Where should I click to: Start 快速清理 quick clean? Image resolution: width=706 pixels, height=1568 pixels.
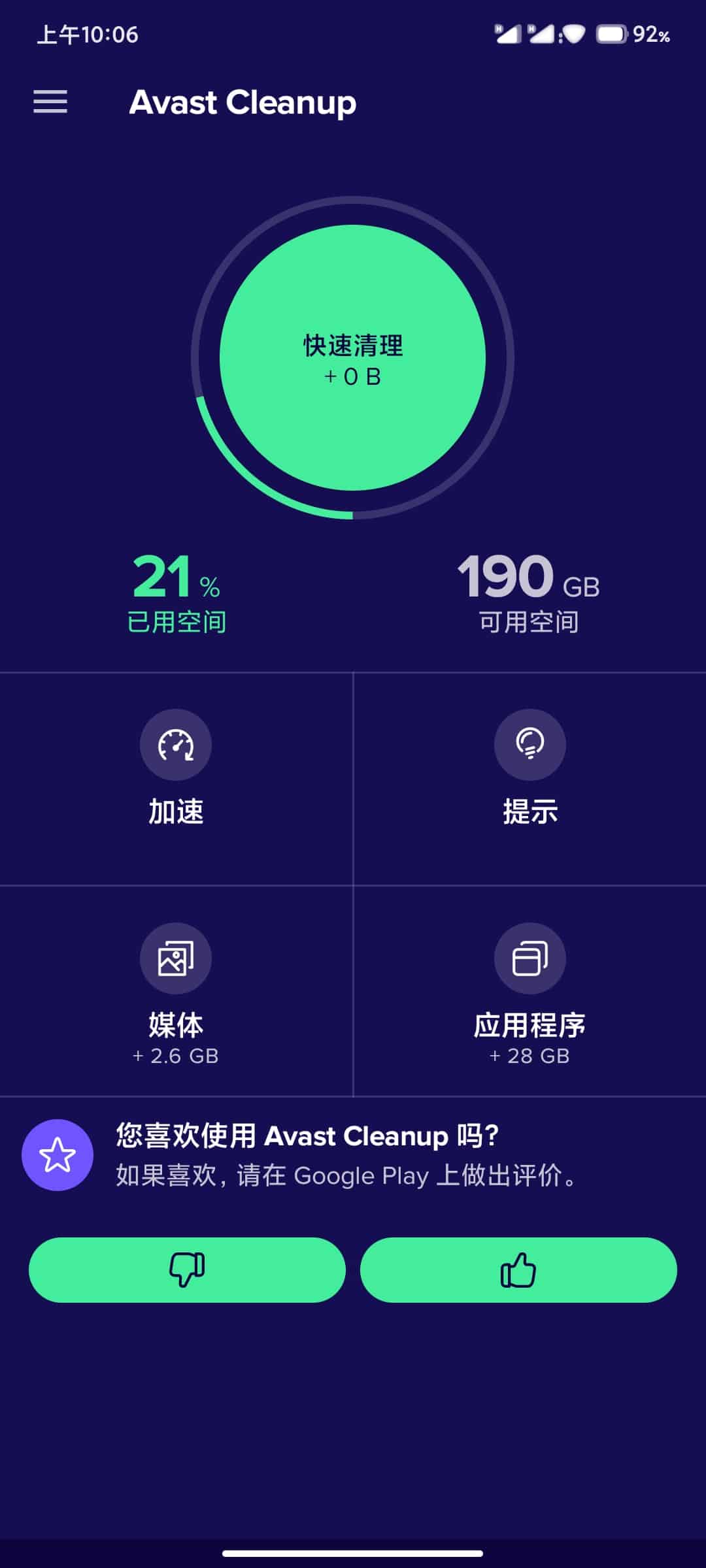pyautogui.click(x=352, y=357)
